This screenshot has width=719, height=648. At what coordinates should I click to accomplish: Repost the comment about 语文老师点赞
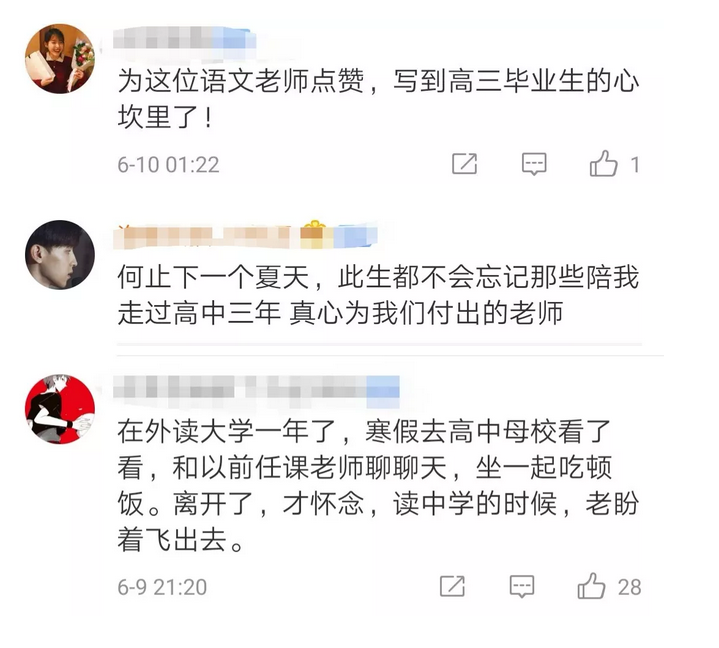click(464, 164)
